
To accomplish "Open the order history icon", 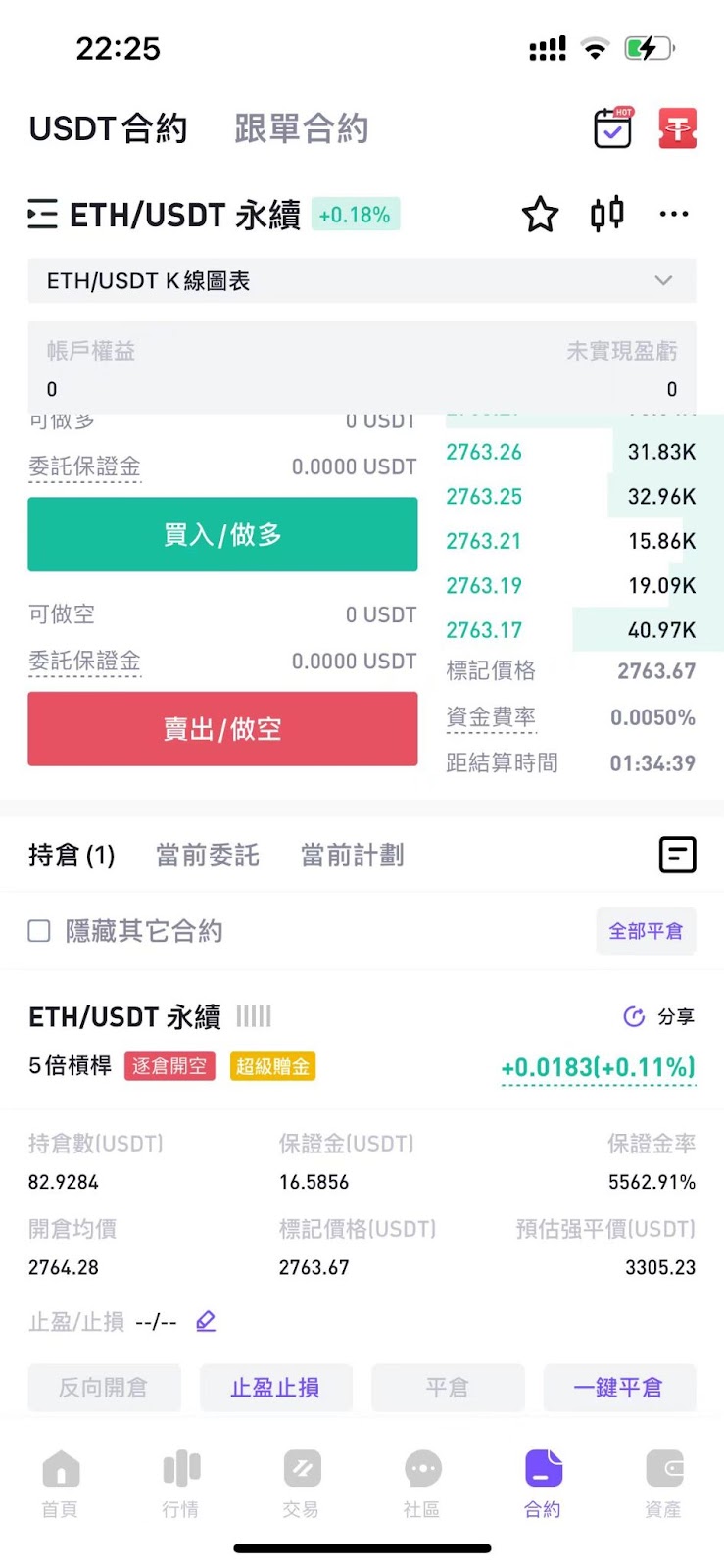I will 677,855.
